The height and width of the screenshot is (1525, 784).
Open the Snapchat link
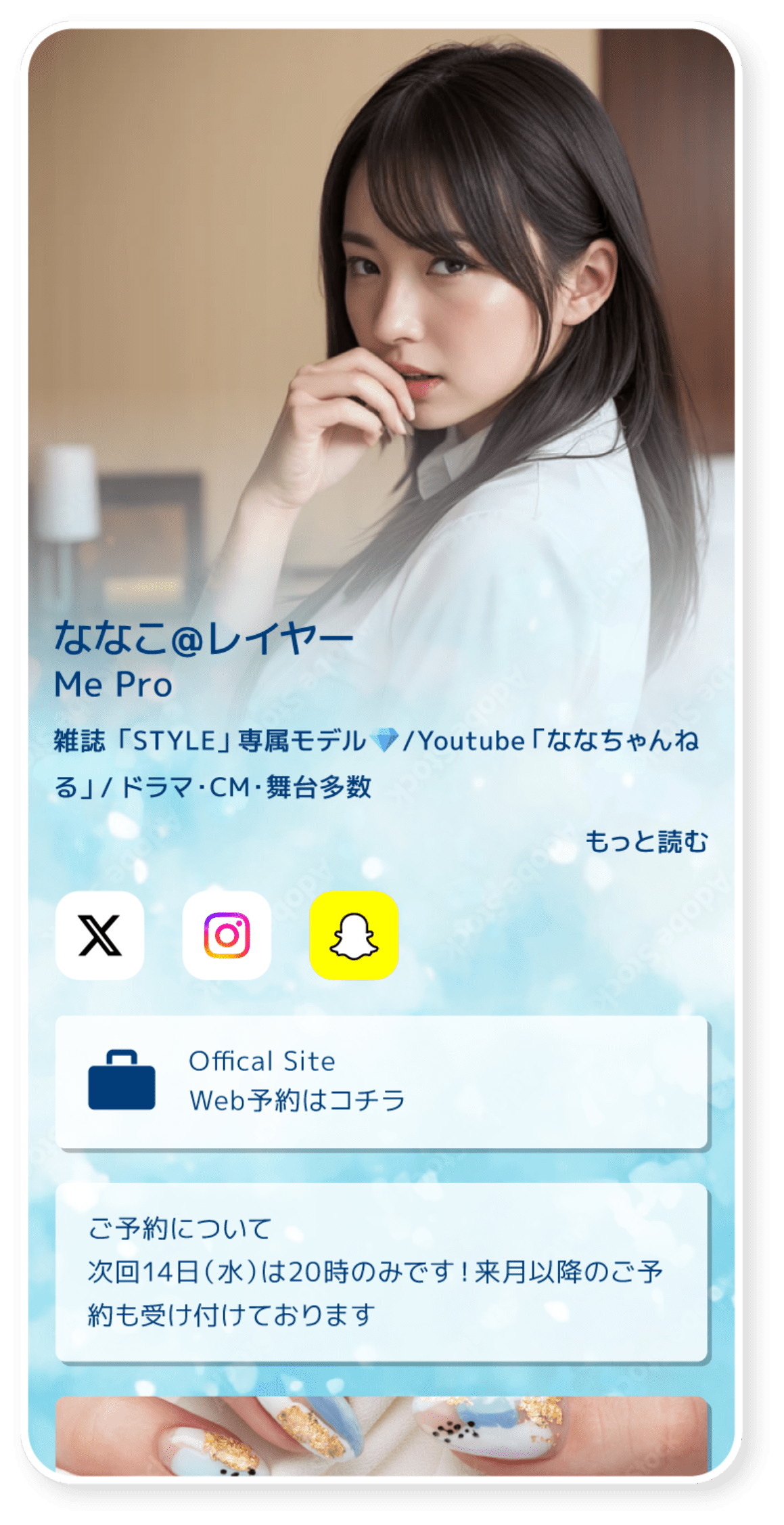[354, 935]
